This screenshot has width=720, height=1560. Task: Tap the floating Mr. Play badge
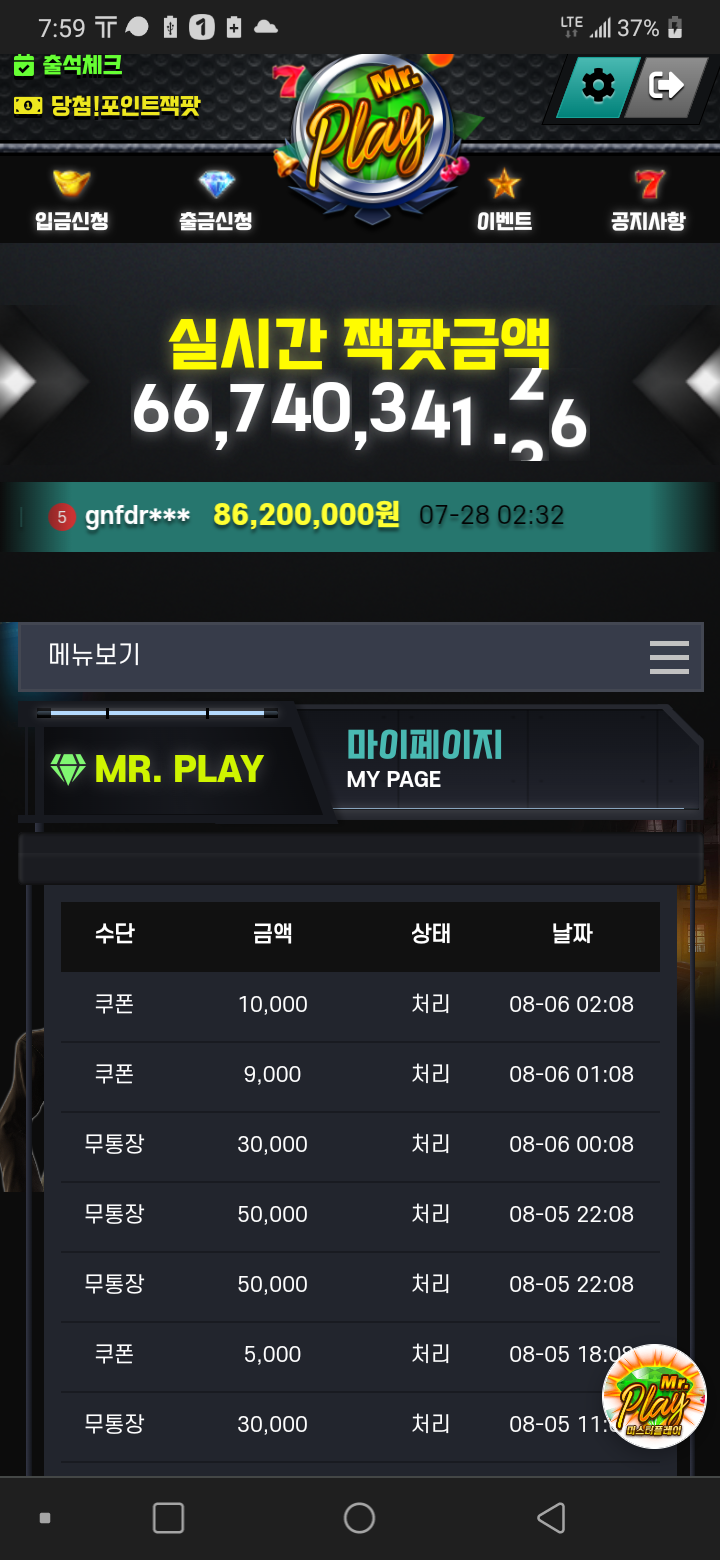(654, 1397)
